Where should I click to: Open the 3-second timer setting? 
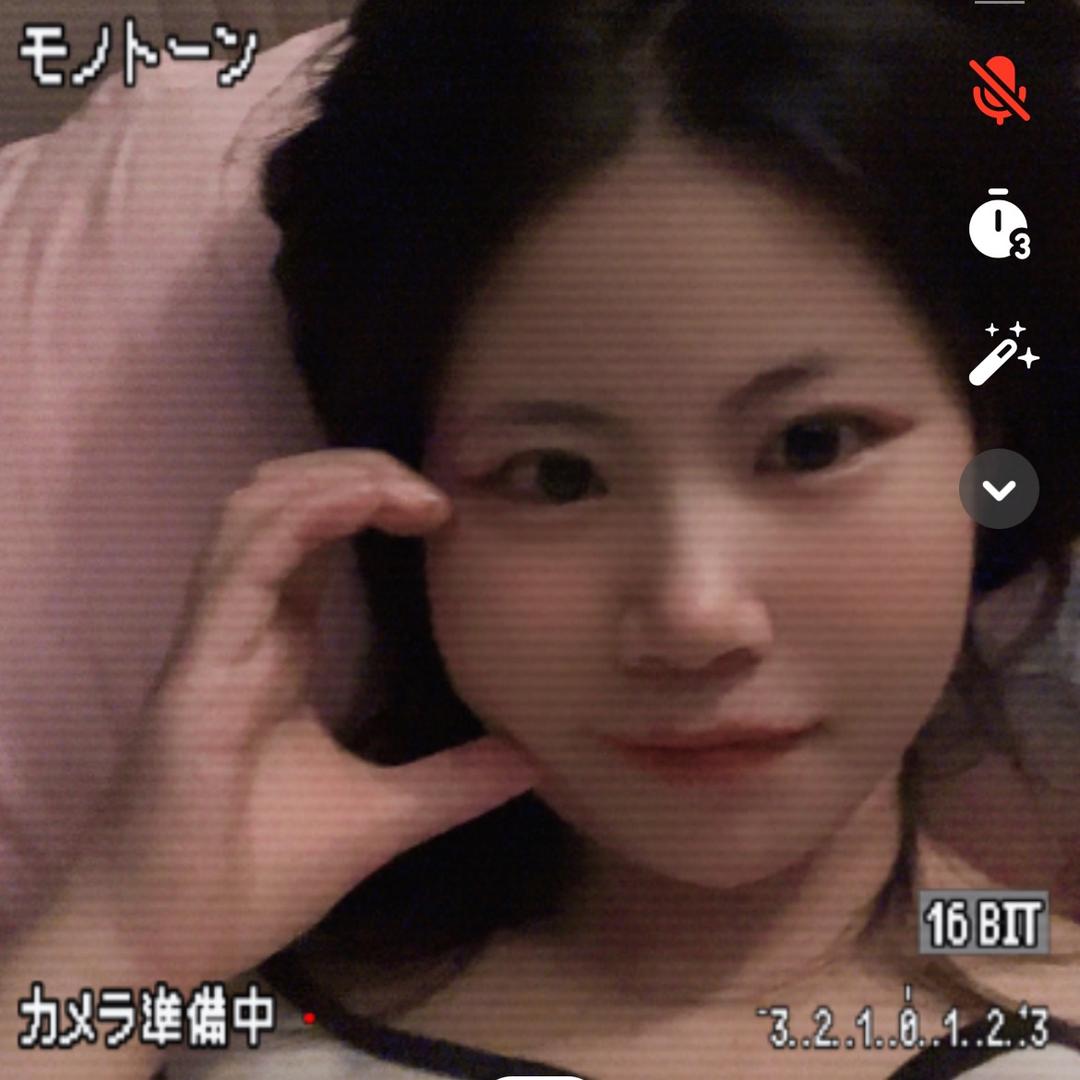[999, 224]
